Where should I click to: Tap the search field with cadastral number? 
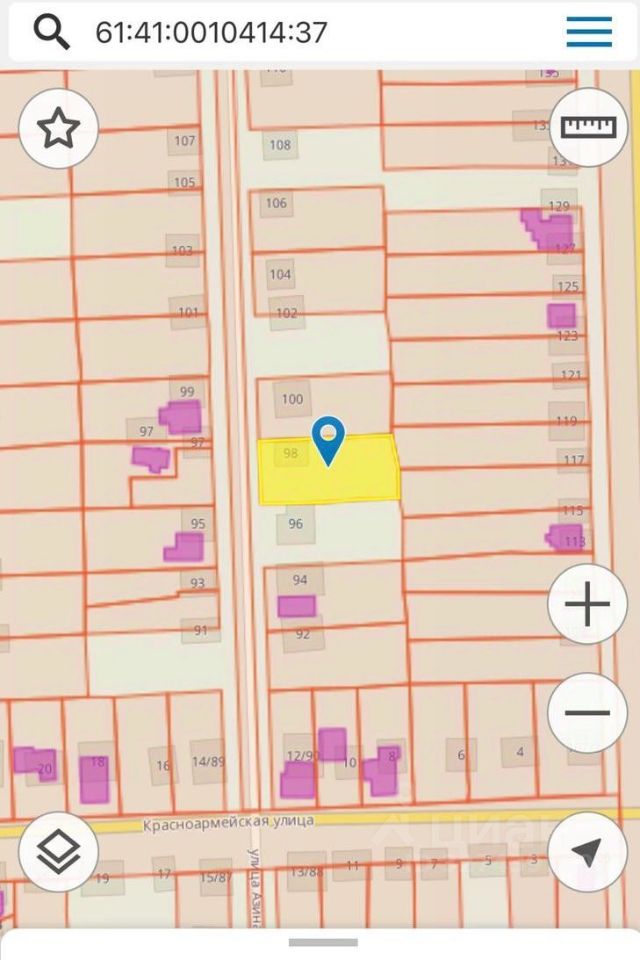[x=300, y=32]
